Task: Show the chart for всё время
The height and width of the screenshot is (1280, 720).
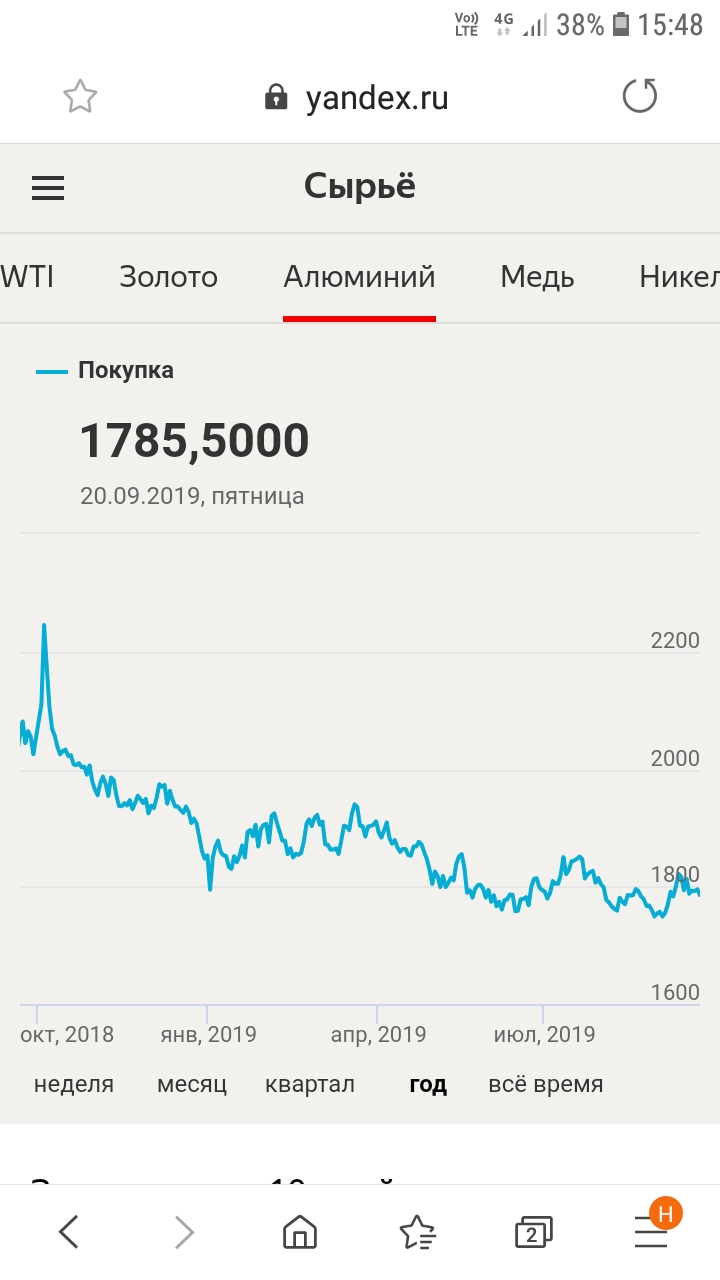Action: pyautogui.click(x=546, y=1084)
